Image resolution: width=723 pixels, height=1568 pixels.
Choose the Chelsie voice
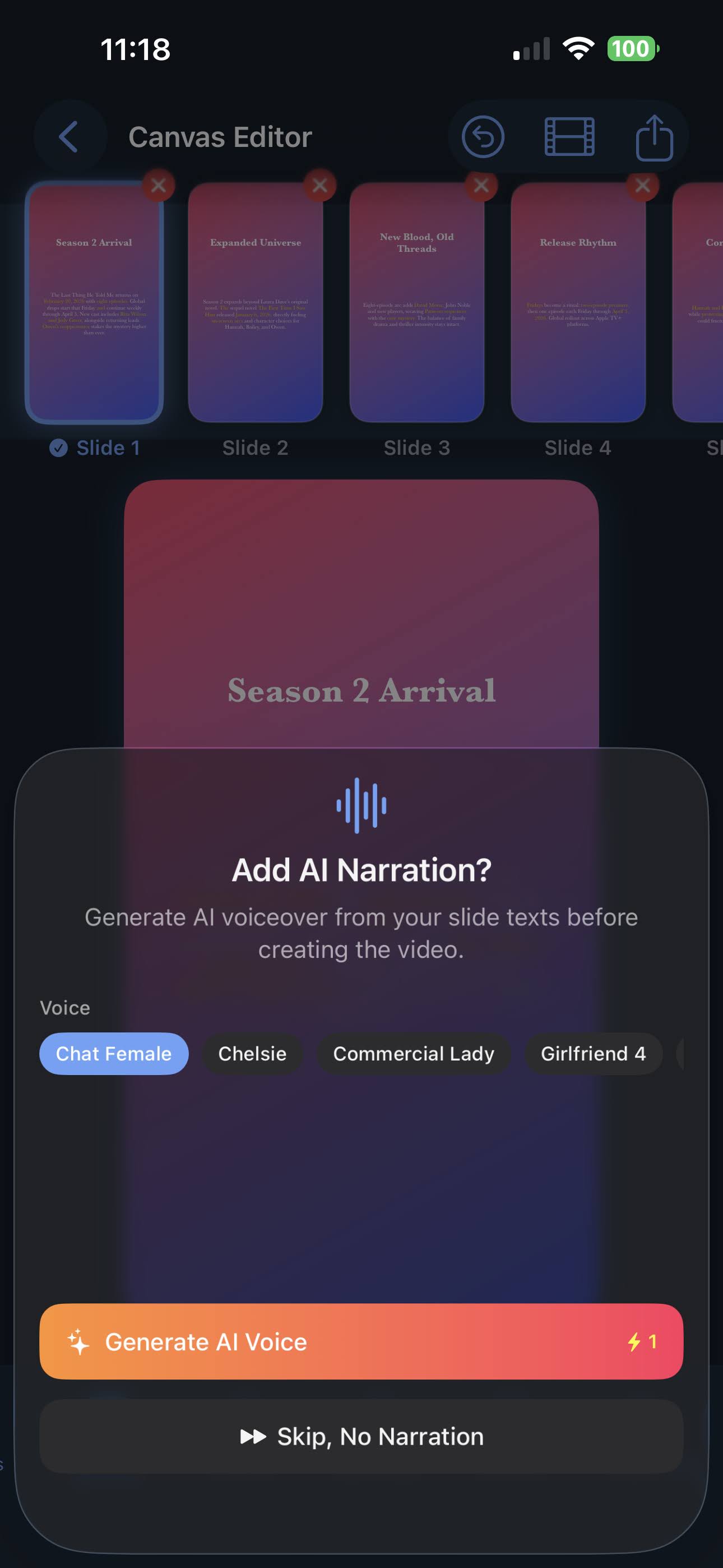tap(252, 1053)
